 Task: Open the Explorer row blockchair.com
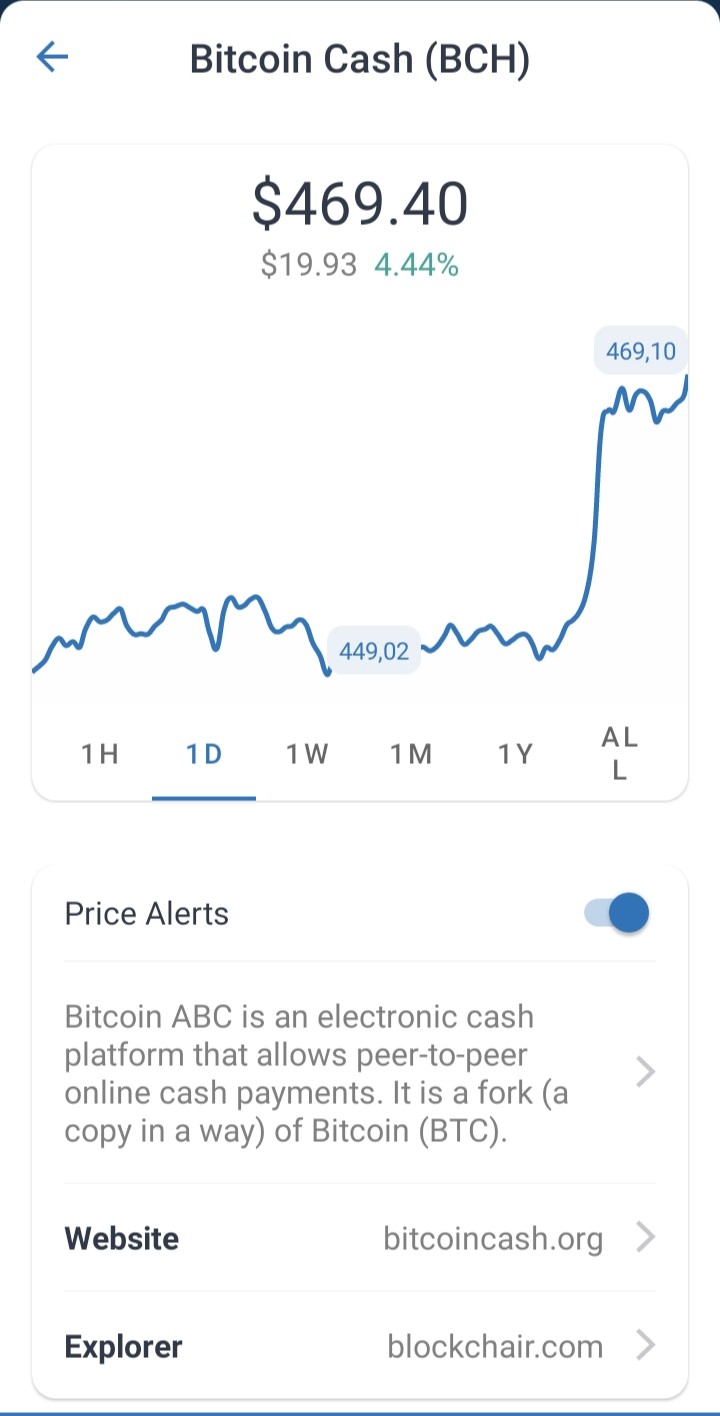click(x=360, y=1346)
